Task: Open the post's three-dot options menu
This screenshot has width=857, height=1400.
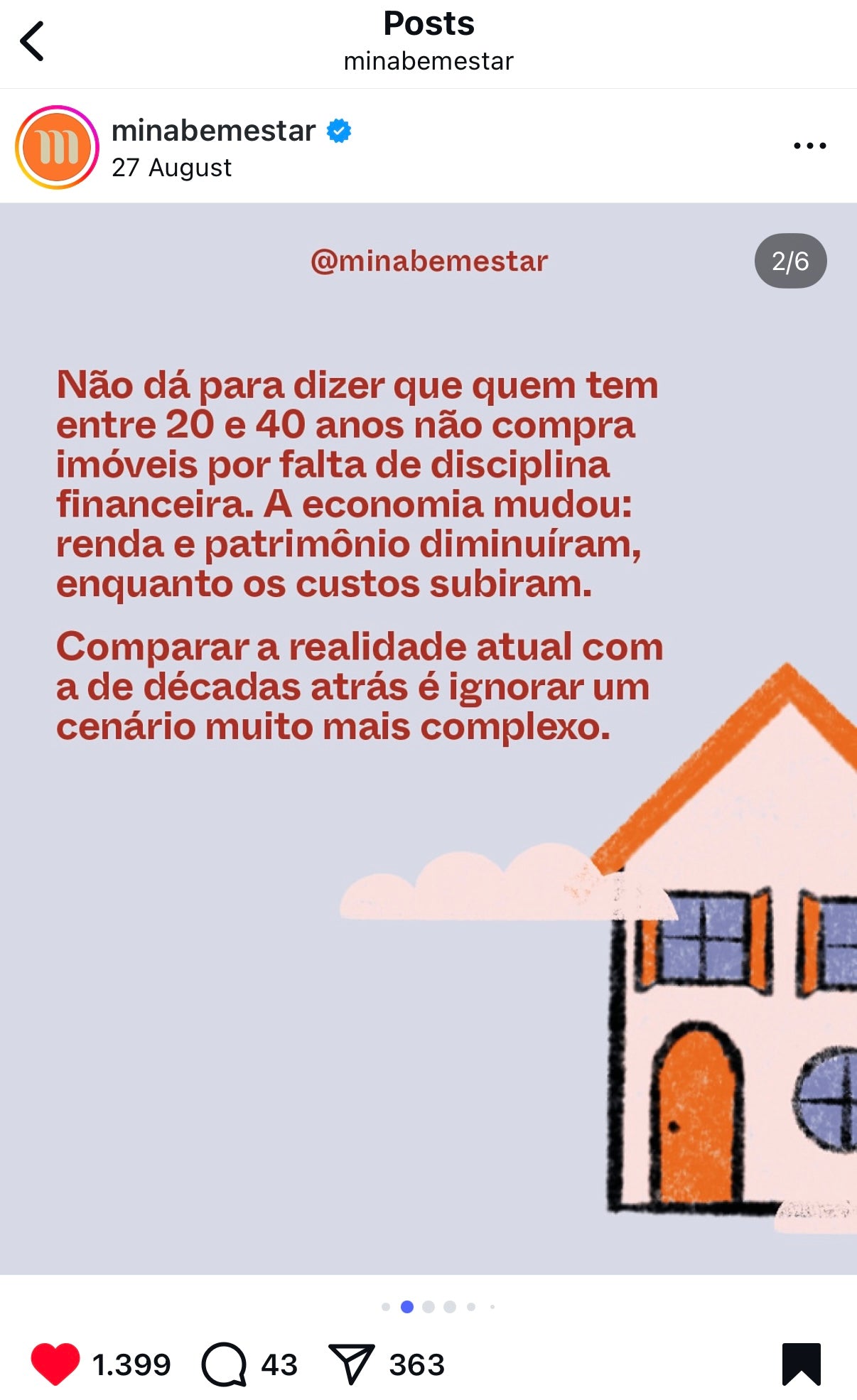Action: (809, 146)
